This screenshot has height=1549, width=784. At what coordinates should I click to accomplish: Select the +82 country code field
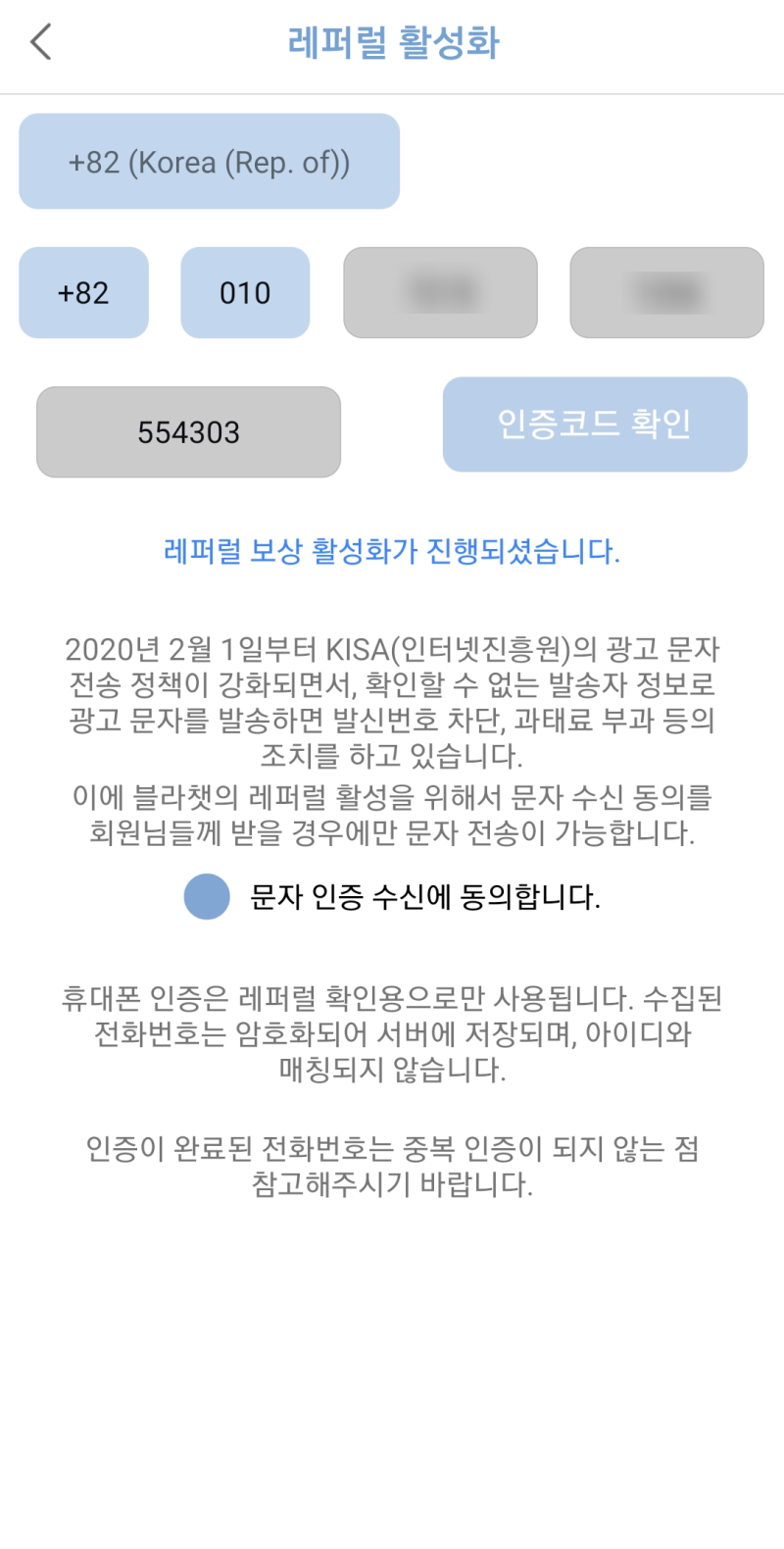(83, 292)
